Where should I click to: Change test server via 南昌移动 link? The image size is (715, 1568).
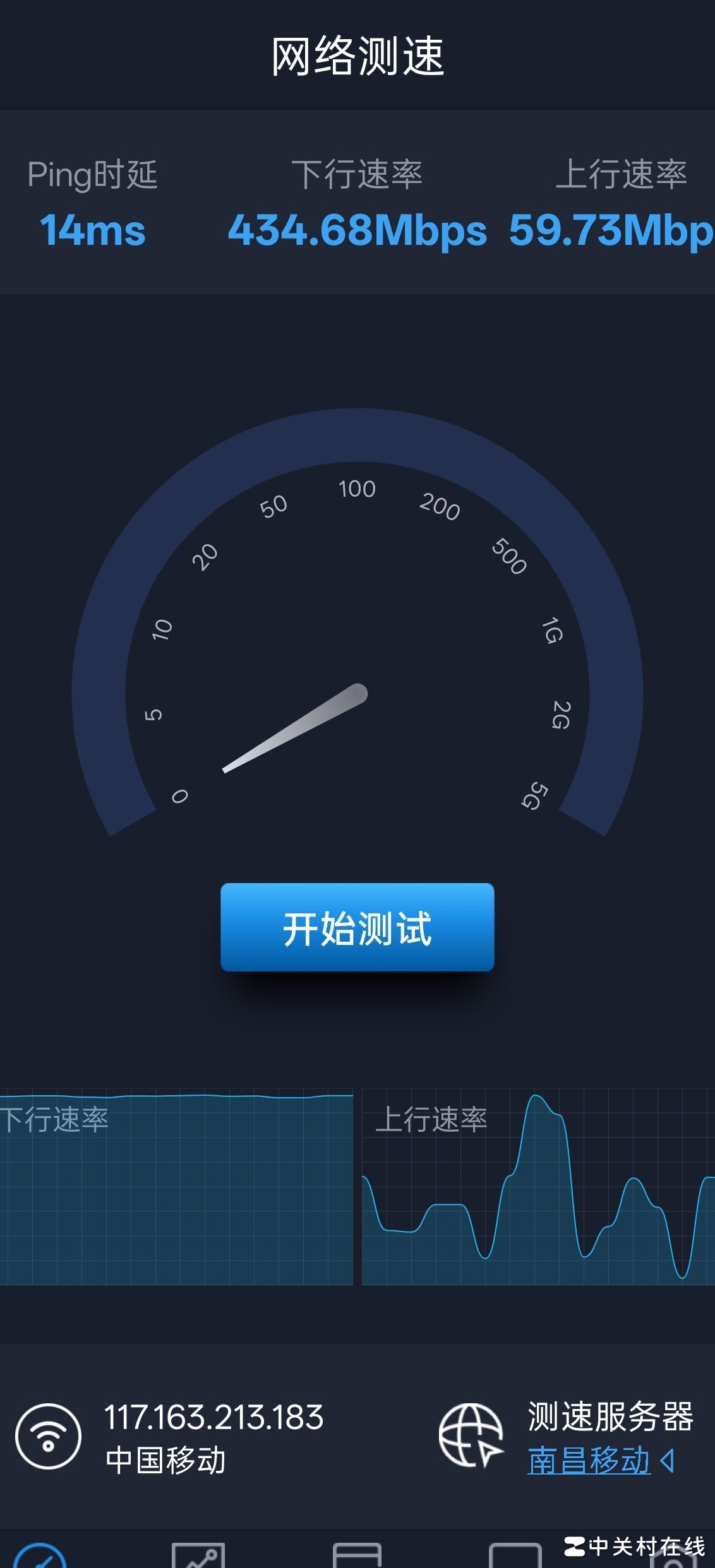pyautogui.click(x=589, y=1461)
